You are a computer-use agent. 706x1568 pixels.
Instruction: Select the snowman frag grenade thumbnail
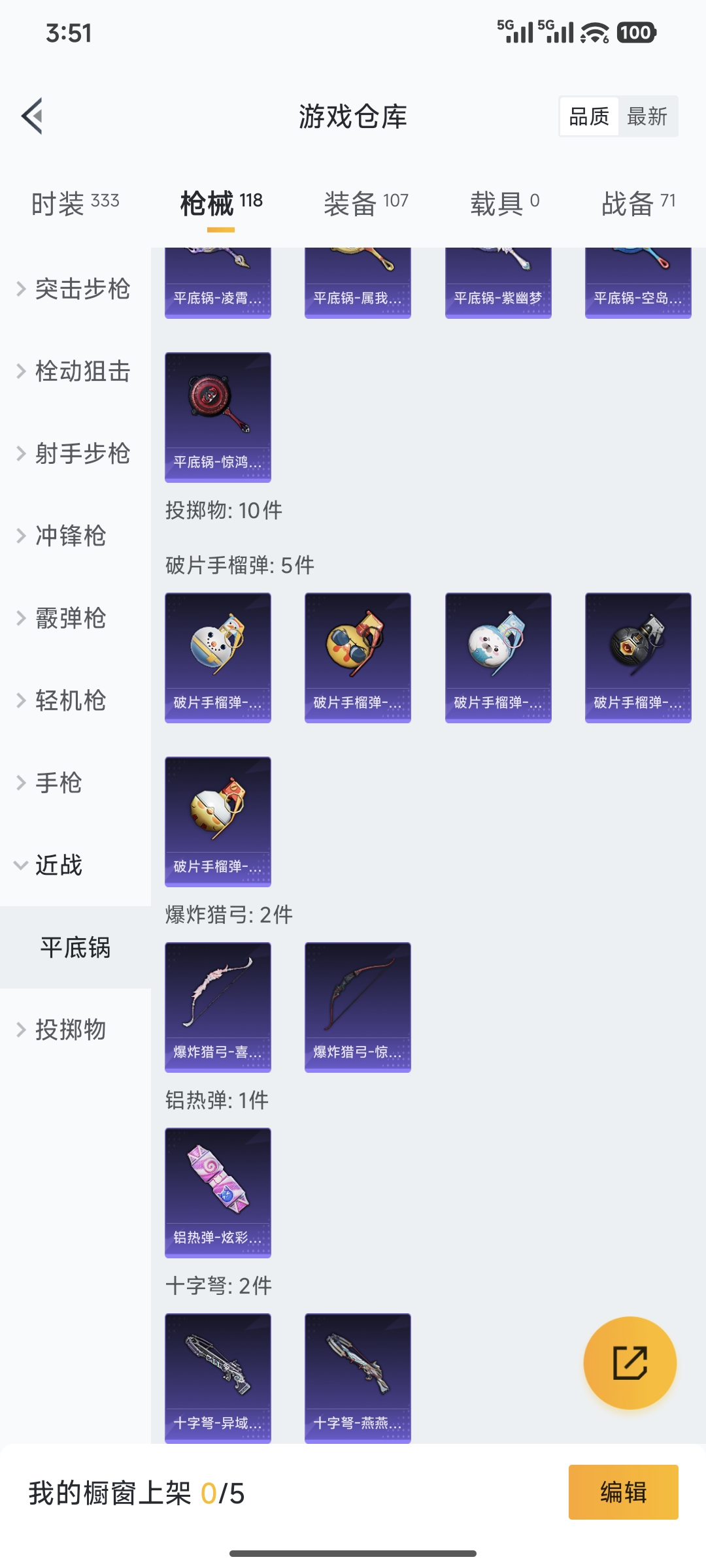(x=218, y=657)
